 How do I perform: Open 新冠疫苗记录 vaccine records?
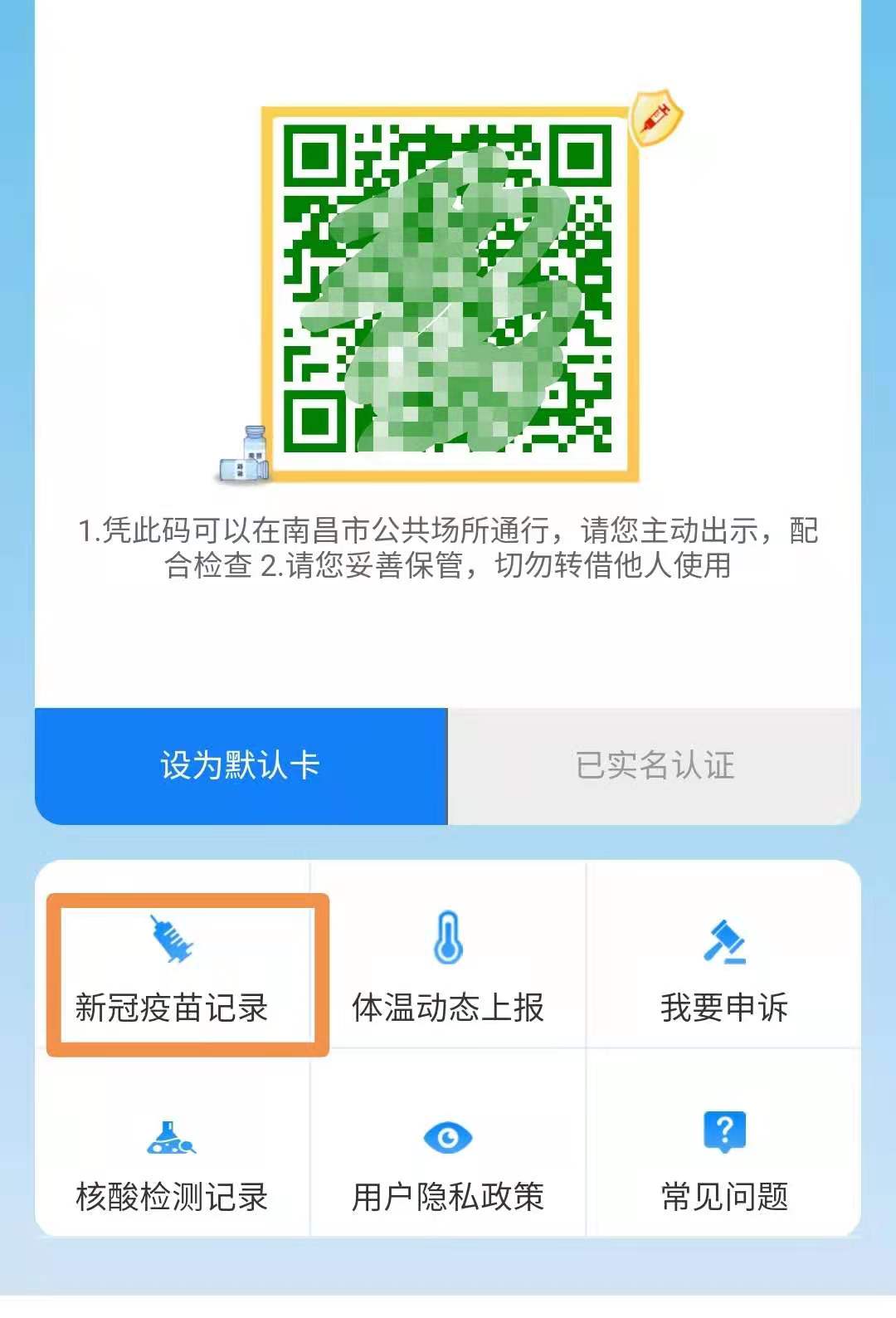click(173, 973)
